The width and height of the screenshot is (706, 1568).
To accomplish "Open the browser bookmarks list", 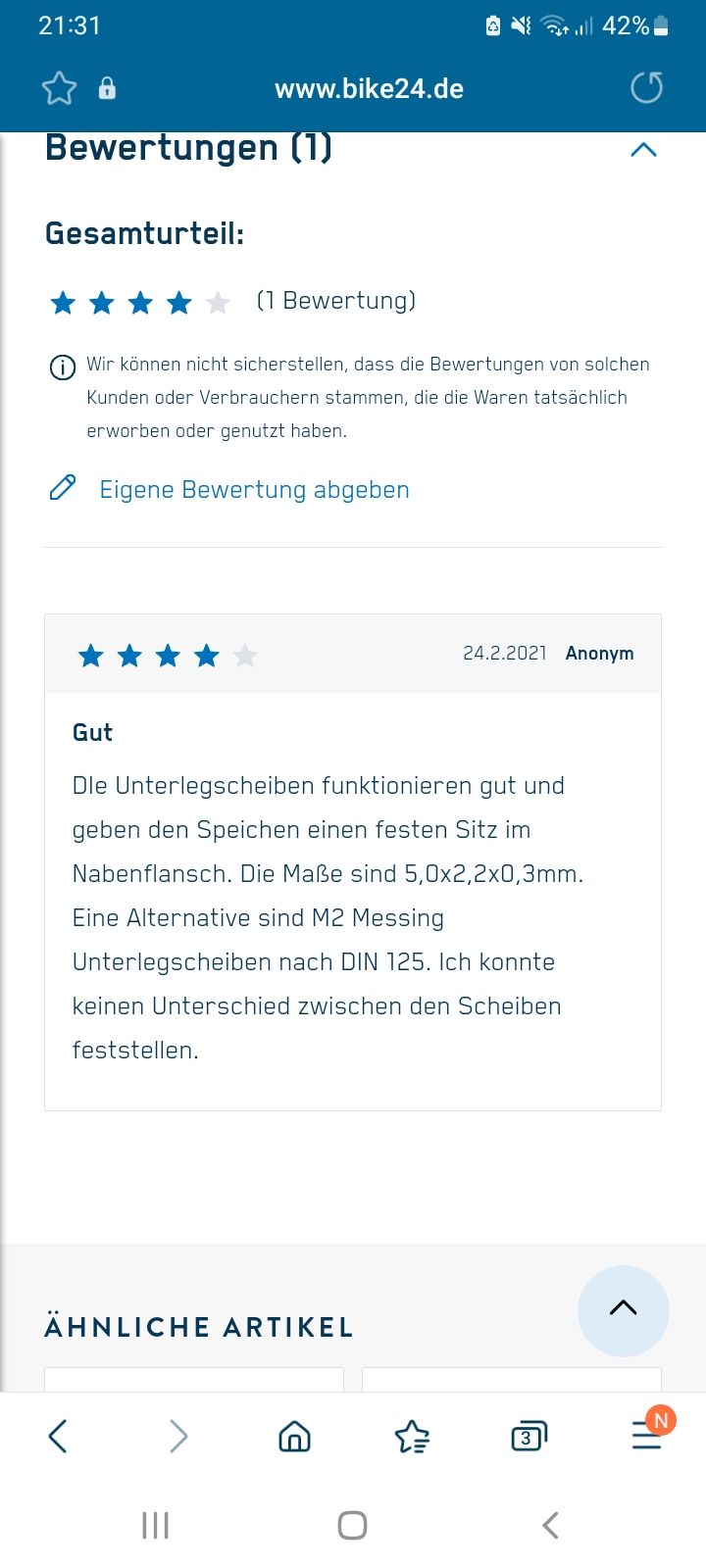I will (412, 1437).
